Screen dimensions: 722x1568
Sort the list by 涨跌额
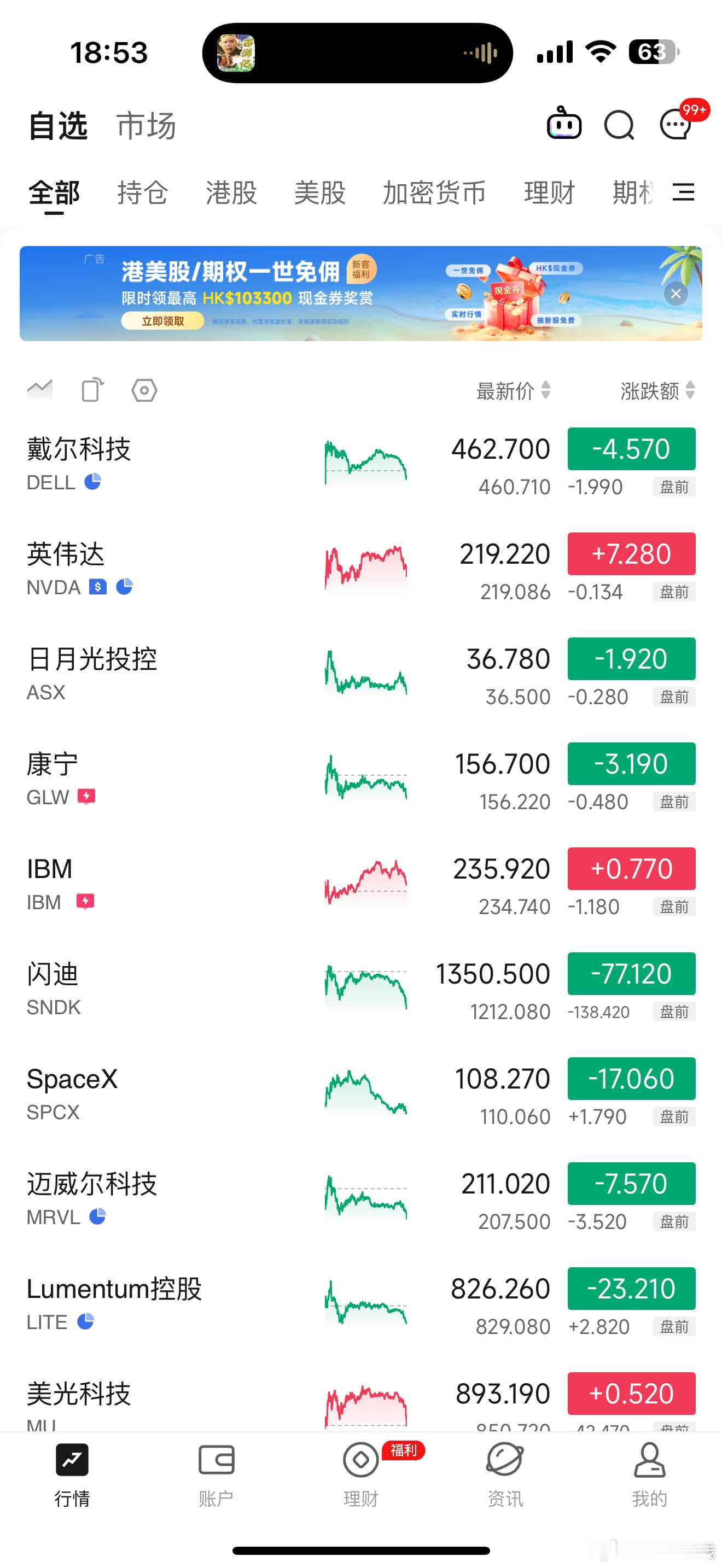657,390
